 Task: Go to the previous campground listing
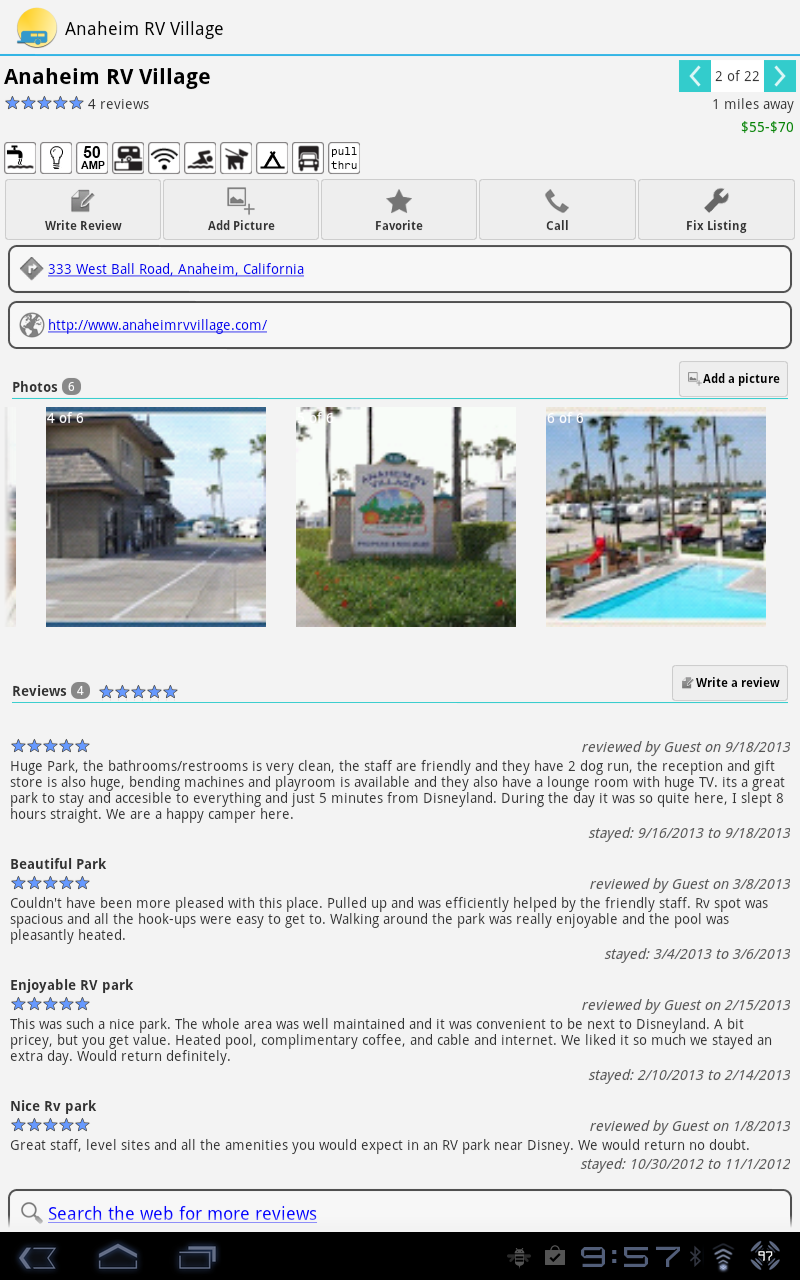coord(695,76)
